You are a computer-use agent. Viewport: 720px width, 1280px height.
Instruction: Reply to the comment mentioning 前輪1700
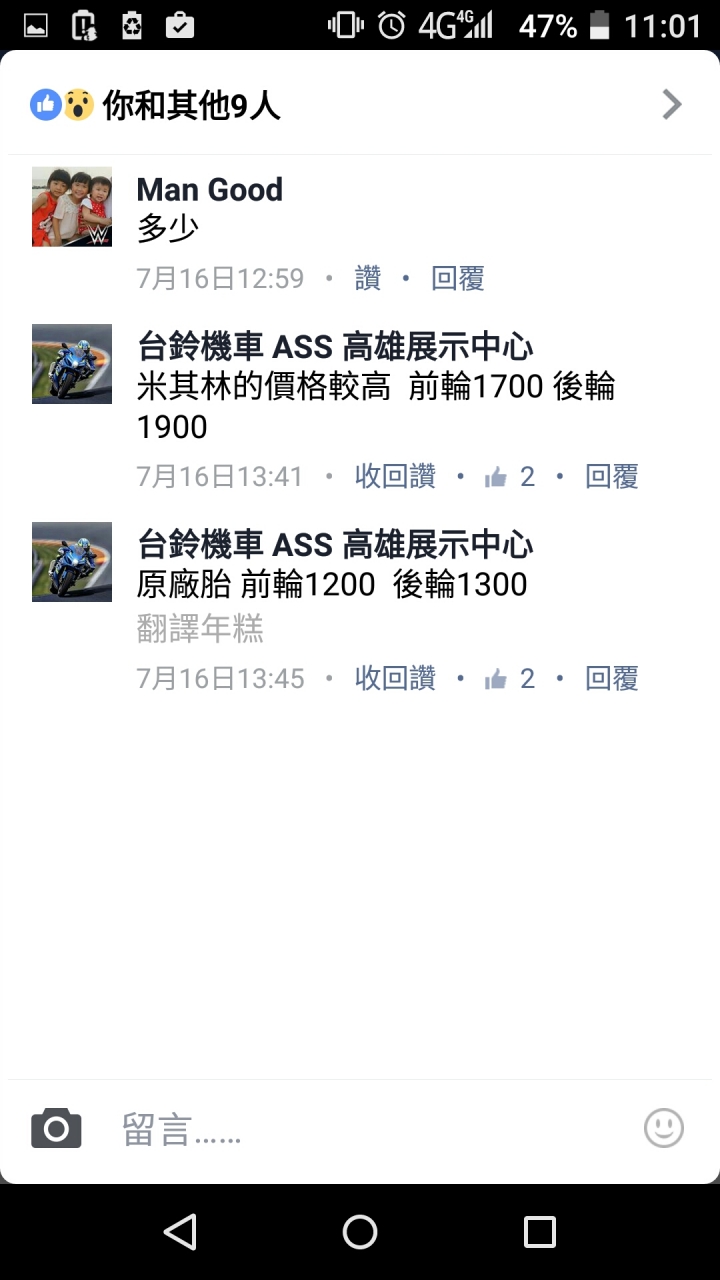pyautogui.click(x=611, y=477)
